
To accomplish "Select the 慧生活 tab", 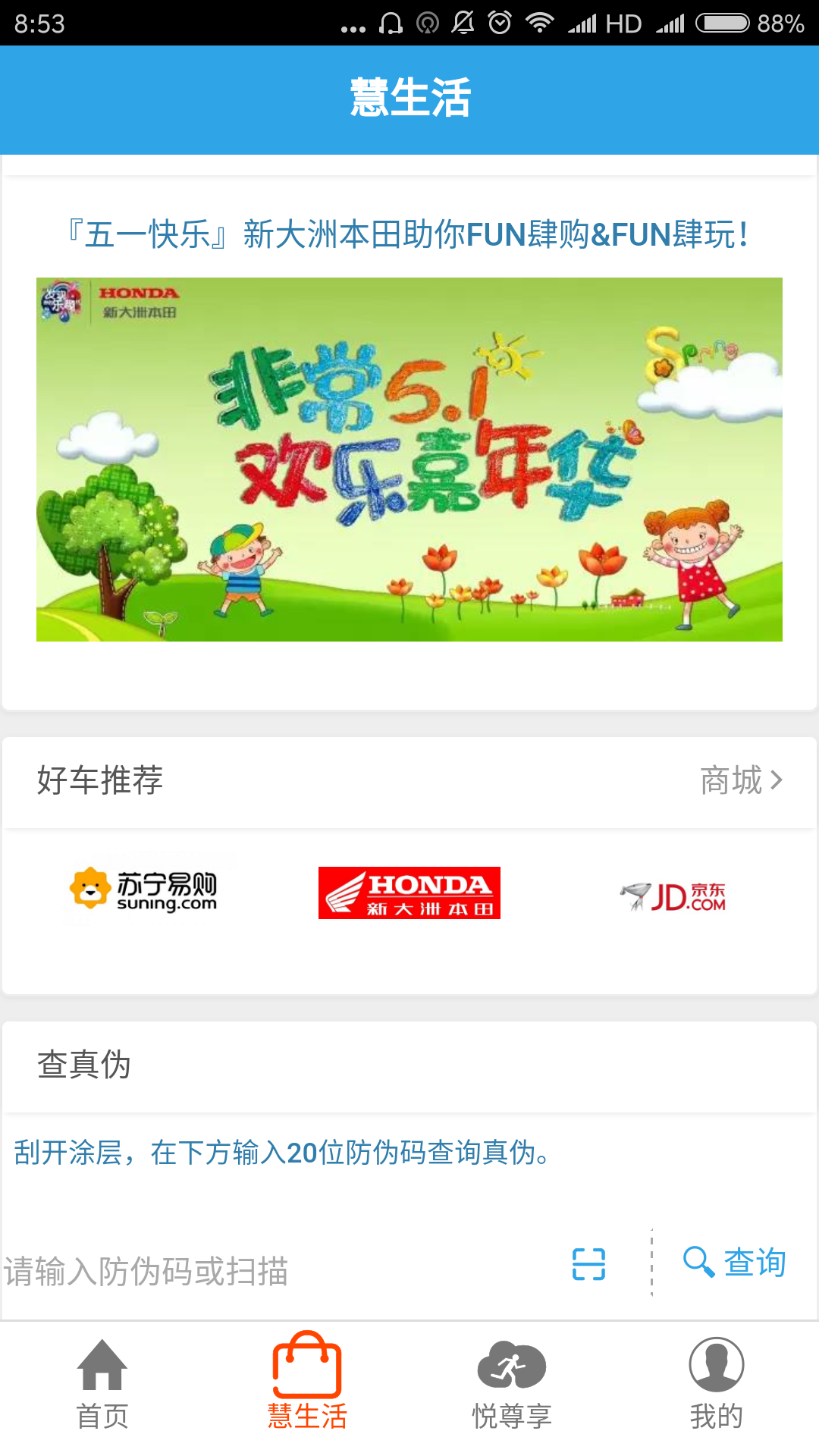I will pos(307,1384).
